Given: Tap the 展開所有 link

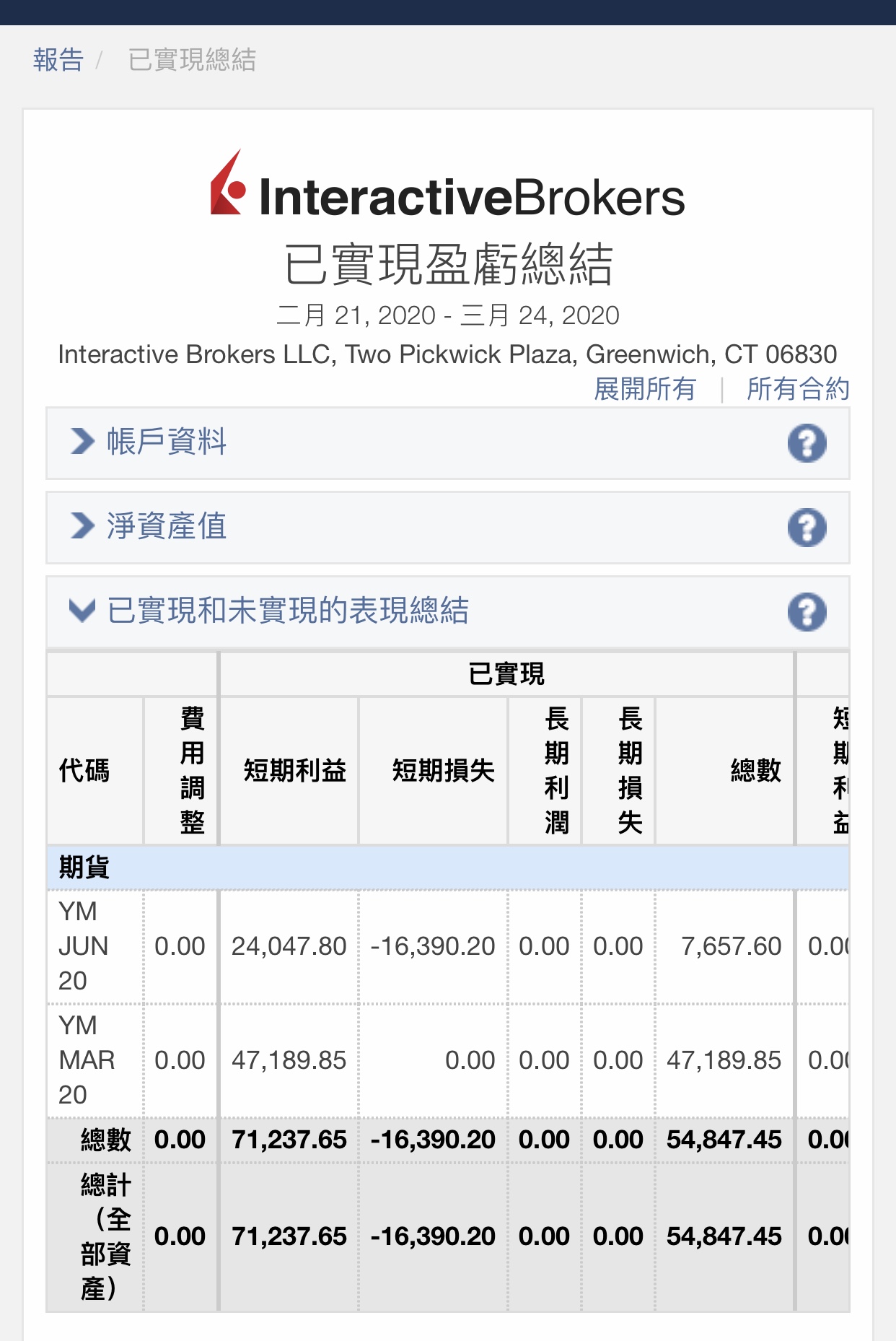Looking at the screenshot, I should tap(644, 389).
